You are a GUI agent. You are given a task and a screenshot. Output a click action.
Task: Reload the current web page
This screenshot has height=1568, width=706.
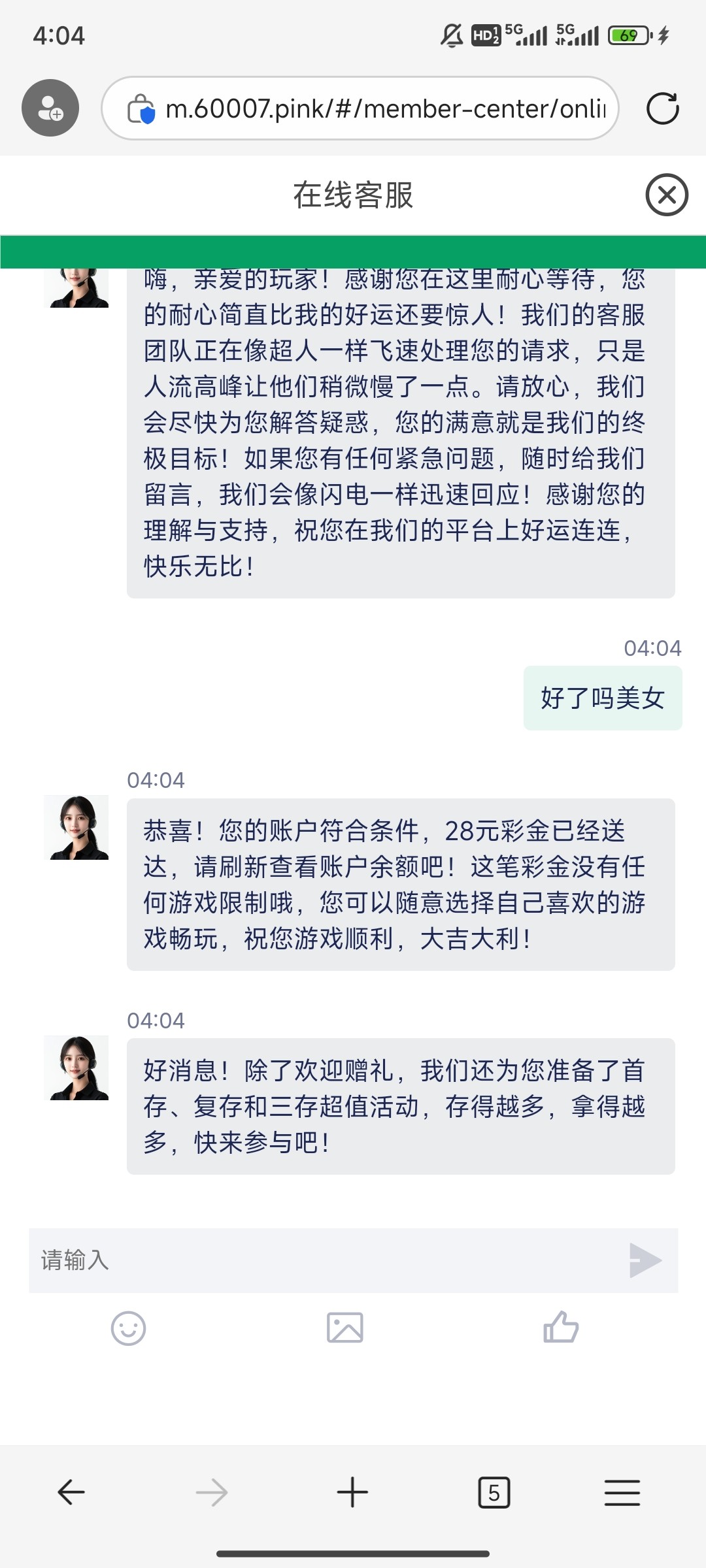[662, 108]
